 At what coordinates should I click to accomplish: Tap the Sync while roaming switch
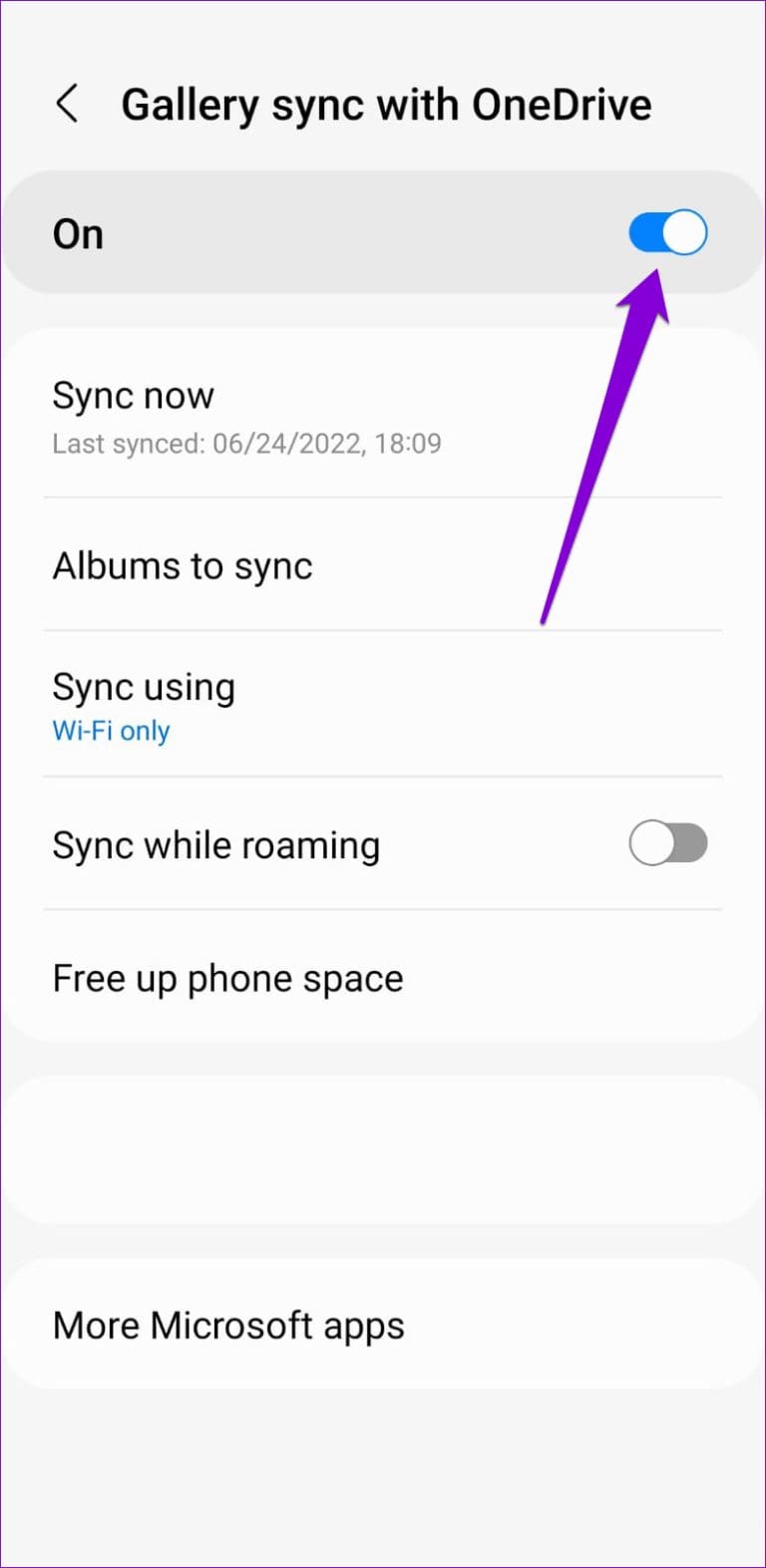coord(667,843)
